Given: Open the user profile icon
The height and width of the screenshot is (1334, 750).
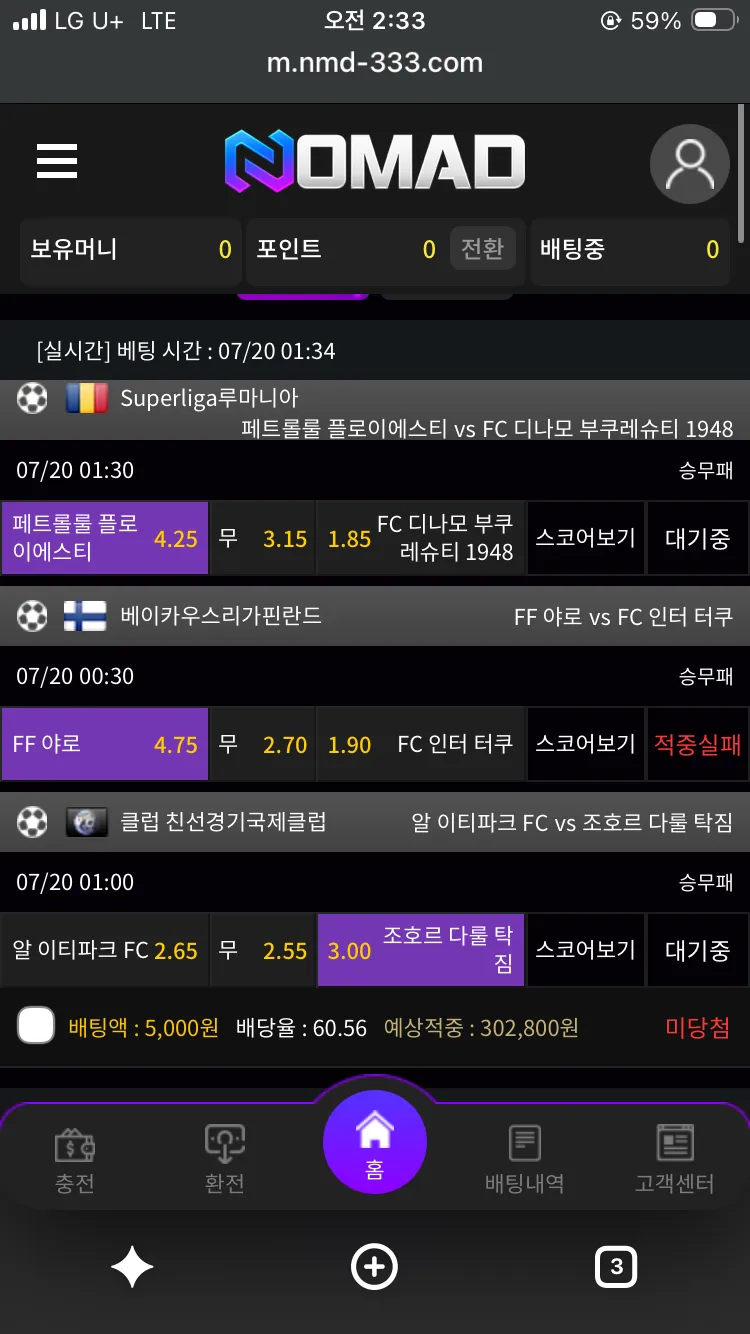Looking at the screenshot, I should (690, 164).
